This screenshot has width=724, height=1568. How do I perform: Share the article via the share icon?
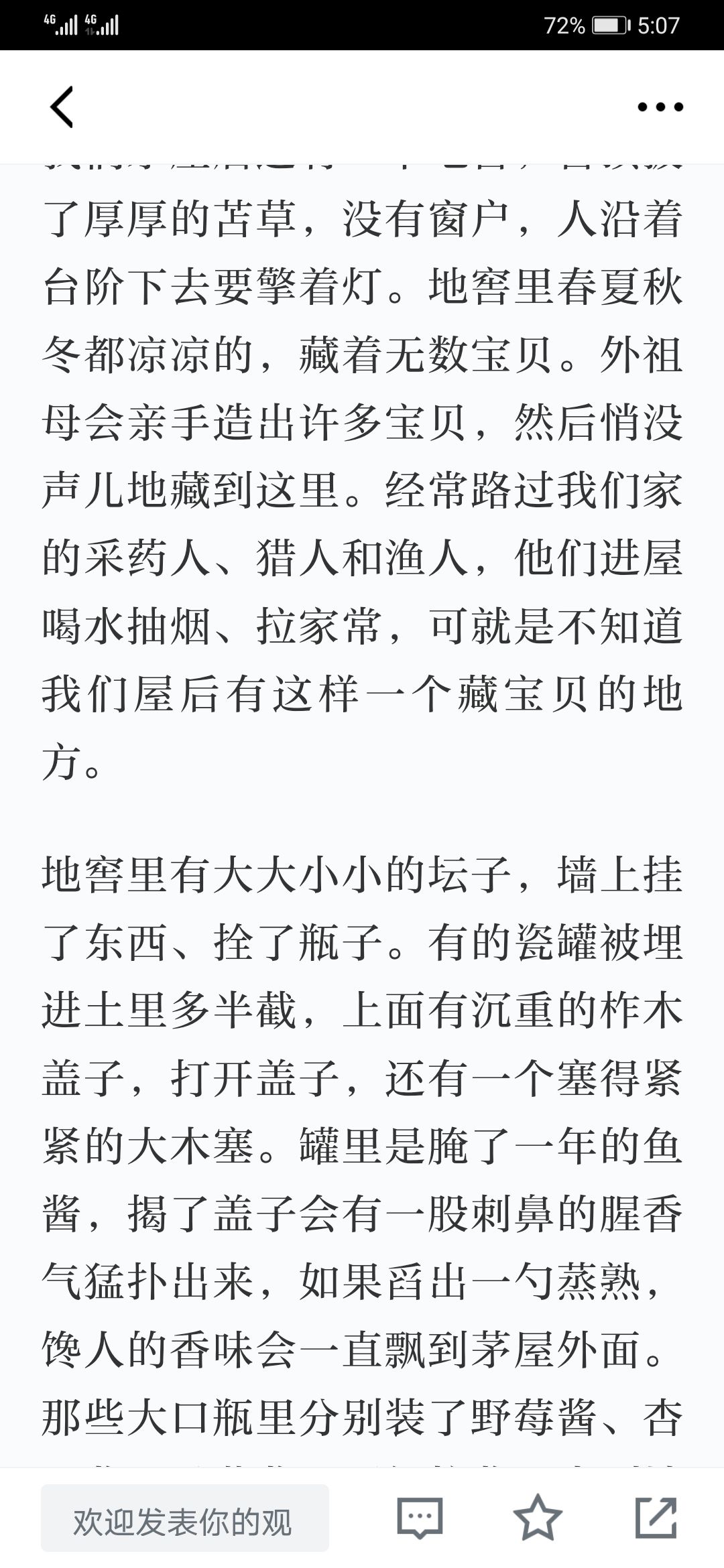656,1518
